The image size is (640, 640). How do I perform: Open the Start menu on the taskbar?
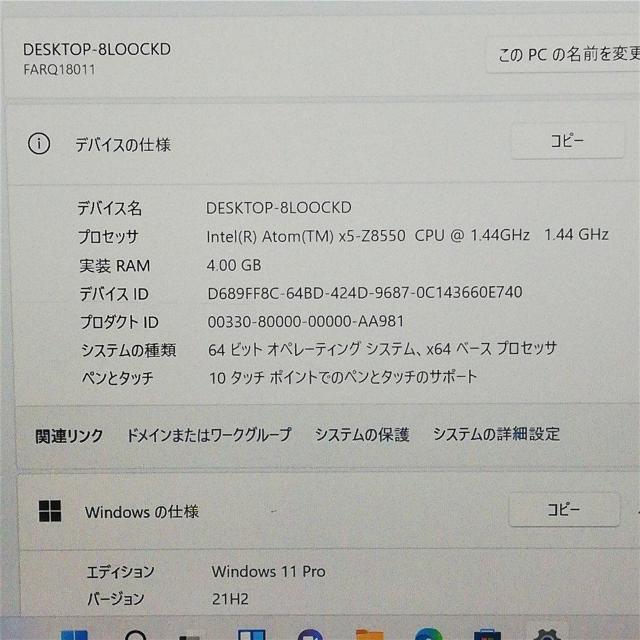(x=73, y=633)
